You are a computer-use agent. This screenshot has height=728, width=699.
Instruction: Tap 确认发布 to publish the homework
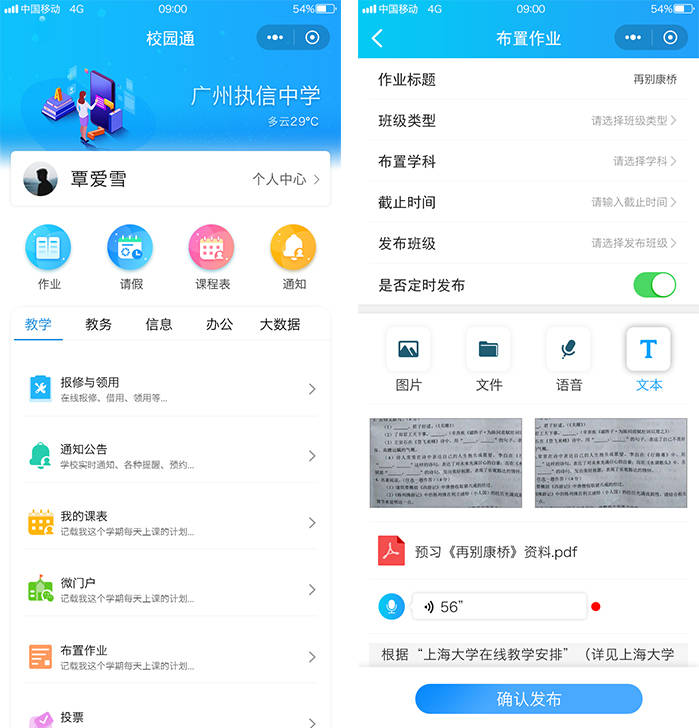click(528, 699)
